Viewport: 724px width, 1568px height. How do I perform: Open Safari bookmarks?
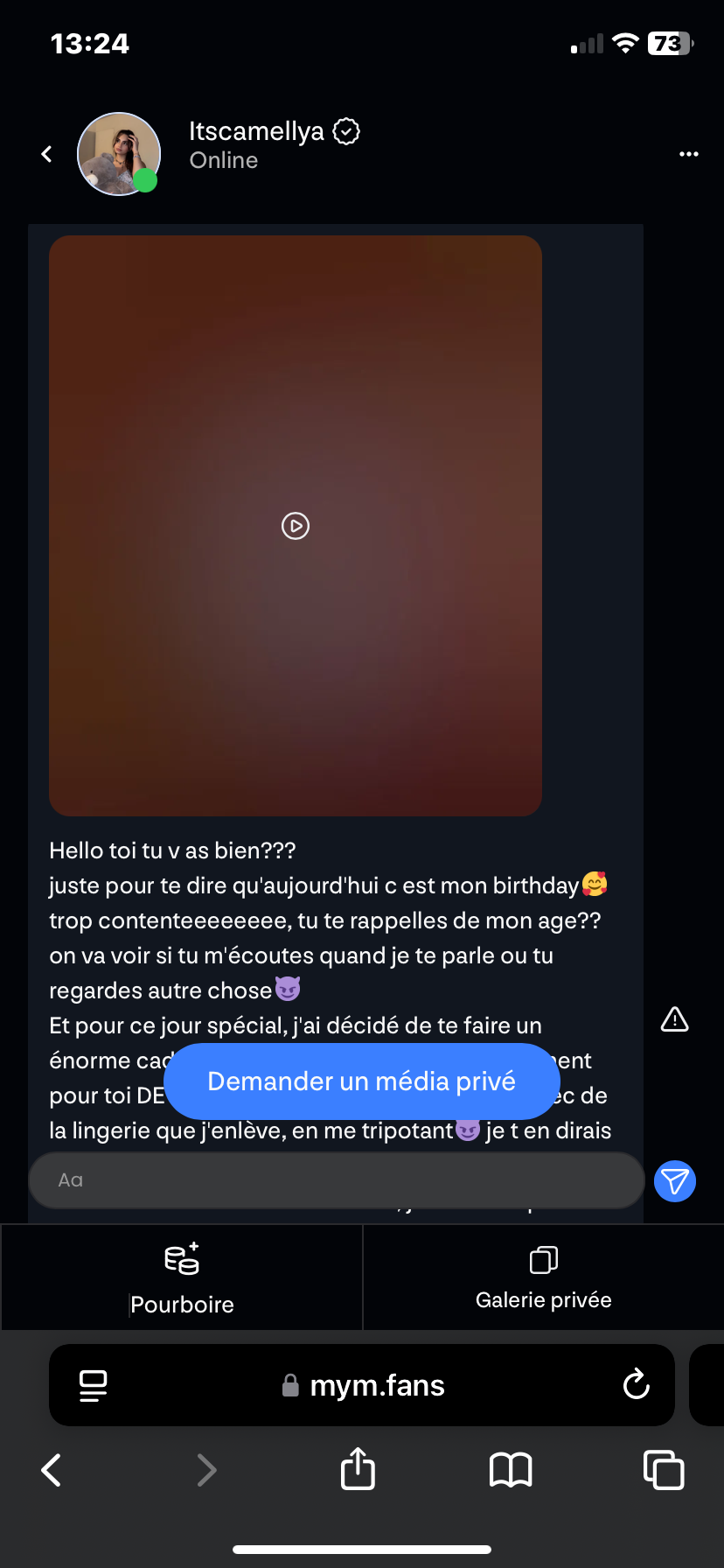coord(511,1470)
